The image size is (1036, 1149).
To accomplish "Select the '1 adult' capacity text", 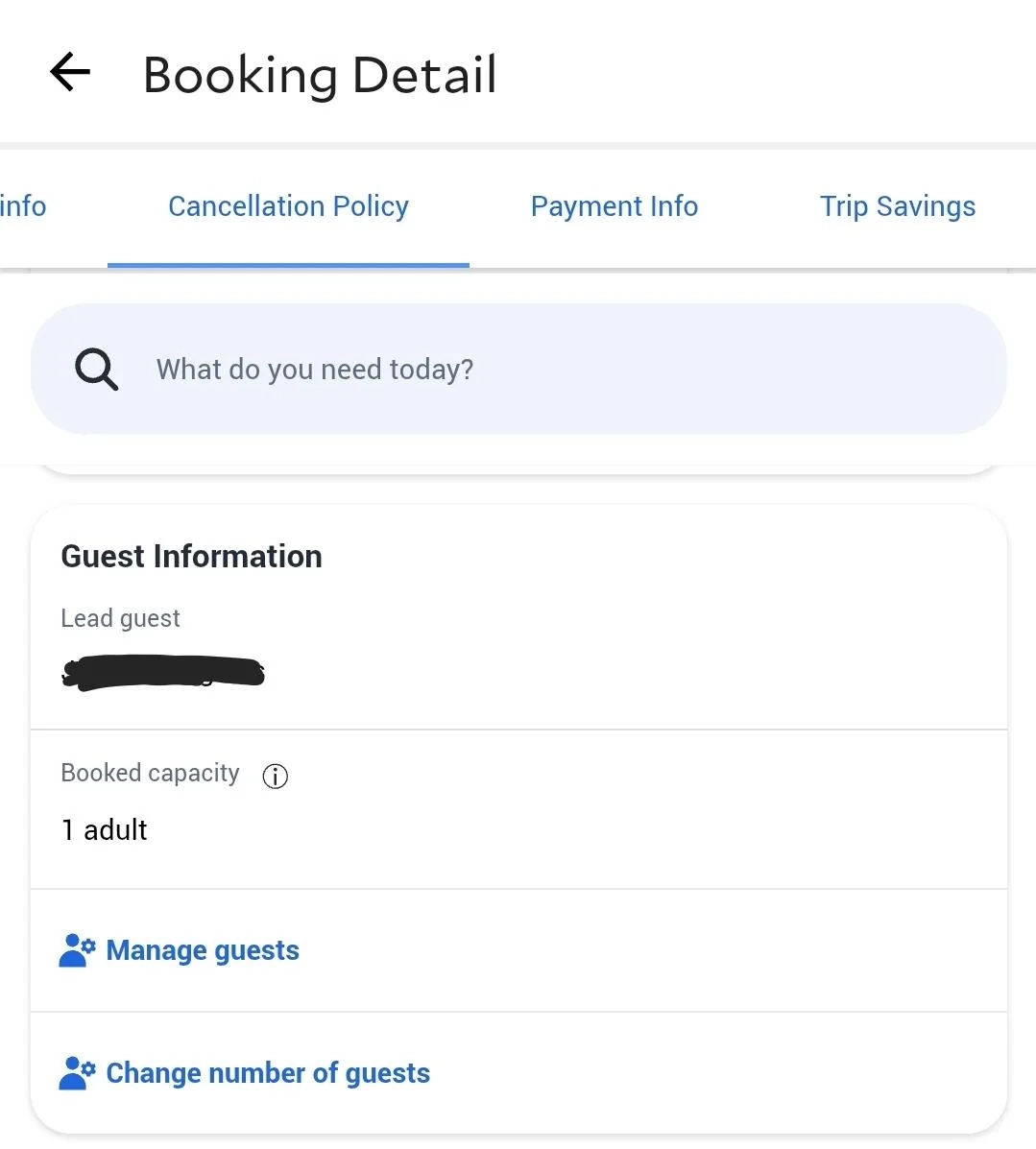I will 104,829.
